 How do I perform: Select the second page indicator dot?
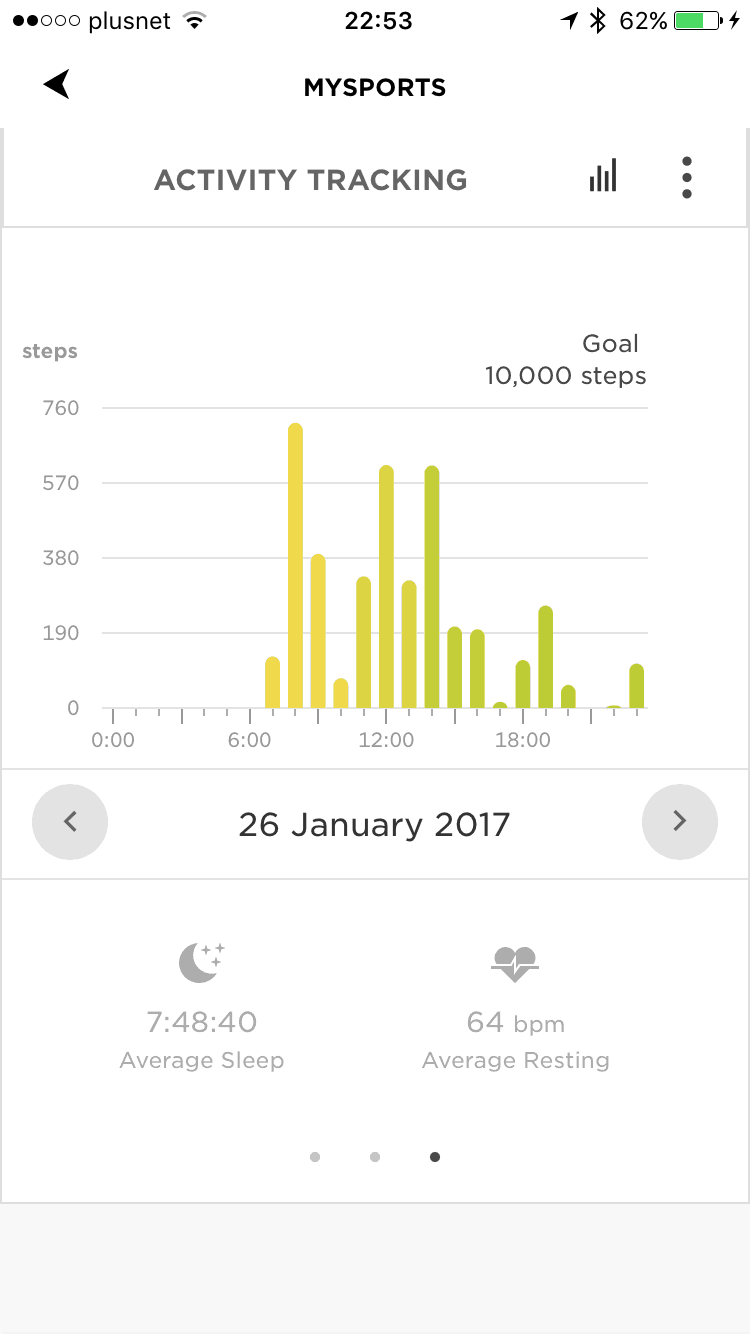pyautogui.click(x=375, y=1157)
